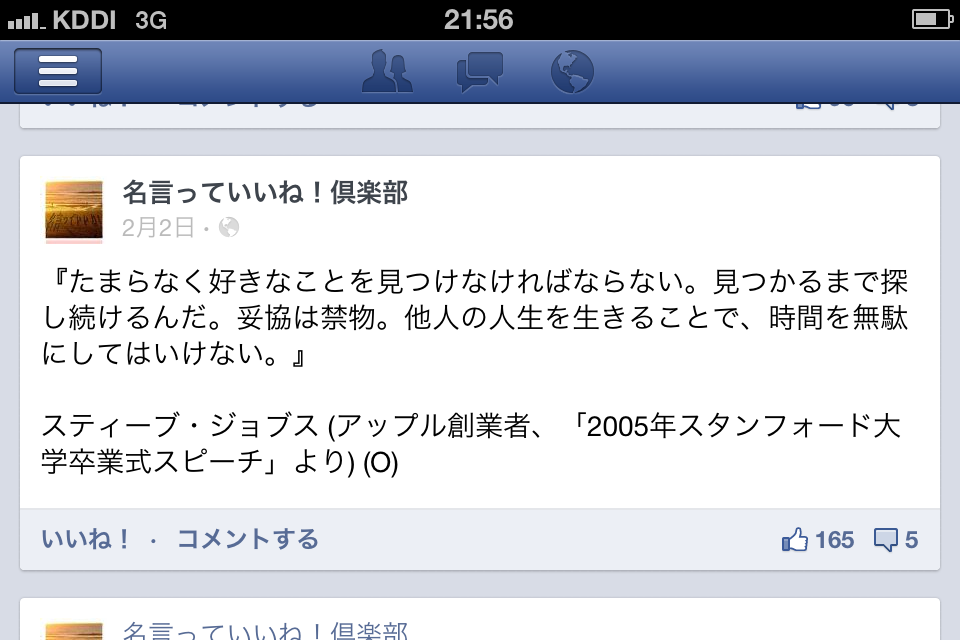Open 名言っていいね！倶楽部 page from the Steve Jobs post
Image resolution: width=960 pixels, height=640 pixels.
pyautogui.click(x=265, y=192)
